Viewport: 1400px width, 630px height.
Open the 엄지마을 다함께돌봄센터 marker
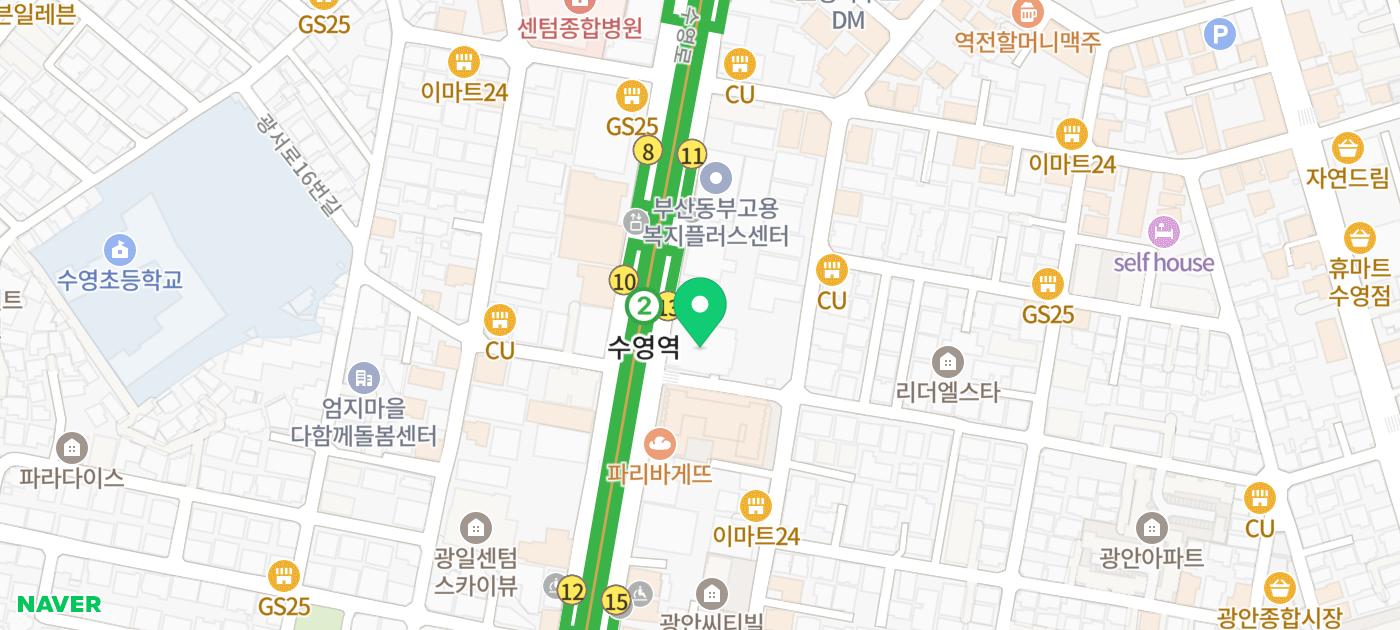362,378
